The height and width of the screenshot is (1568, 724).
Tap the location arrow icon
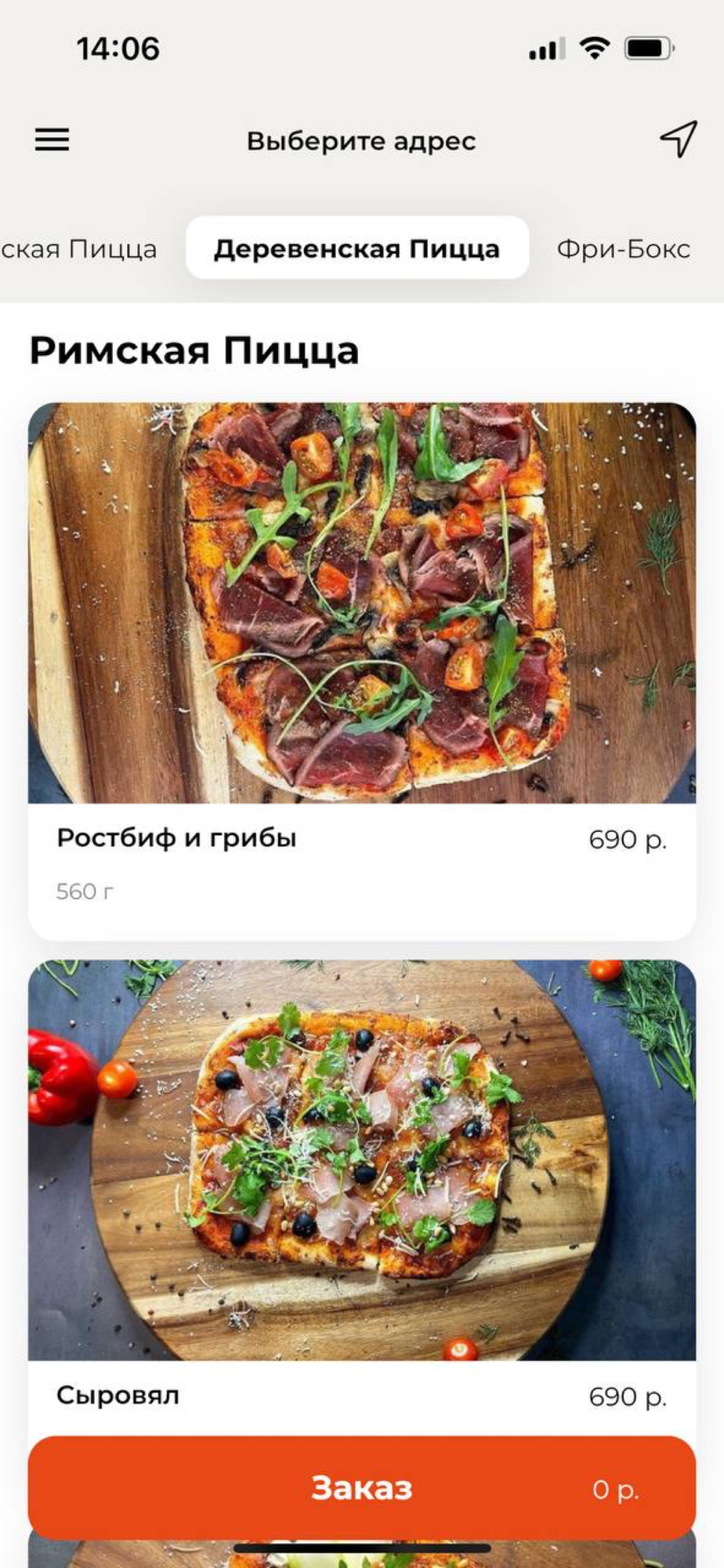point(678,140)
